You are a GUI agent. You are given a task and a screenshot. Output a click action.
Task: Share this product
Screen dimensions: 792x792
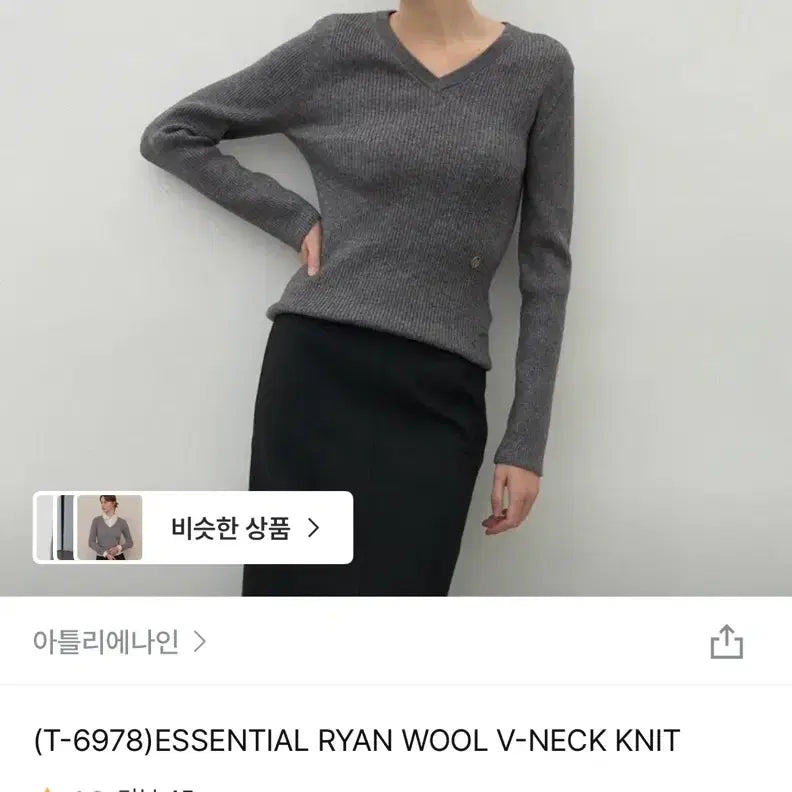click(x=727, y=641)
